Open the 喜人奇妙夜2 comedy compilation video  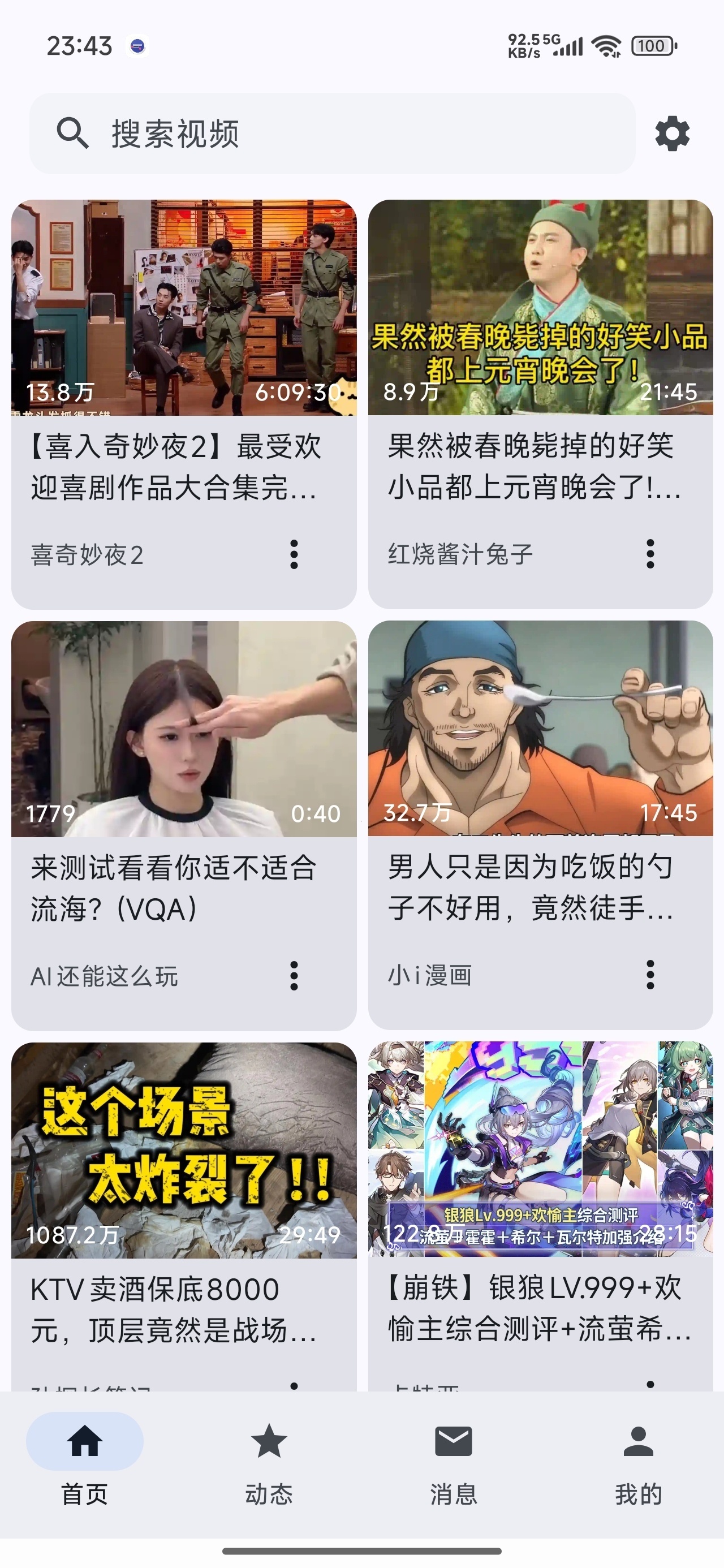[x=184, y=404]
